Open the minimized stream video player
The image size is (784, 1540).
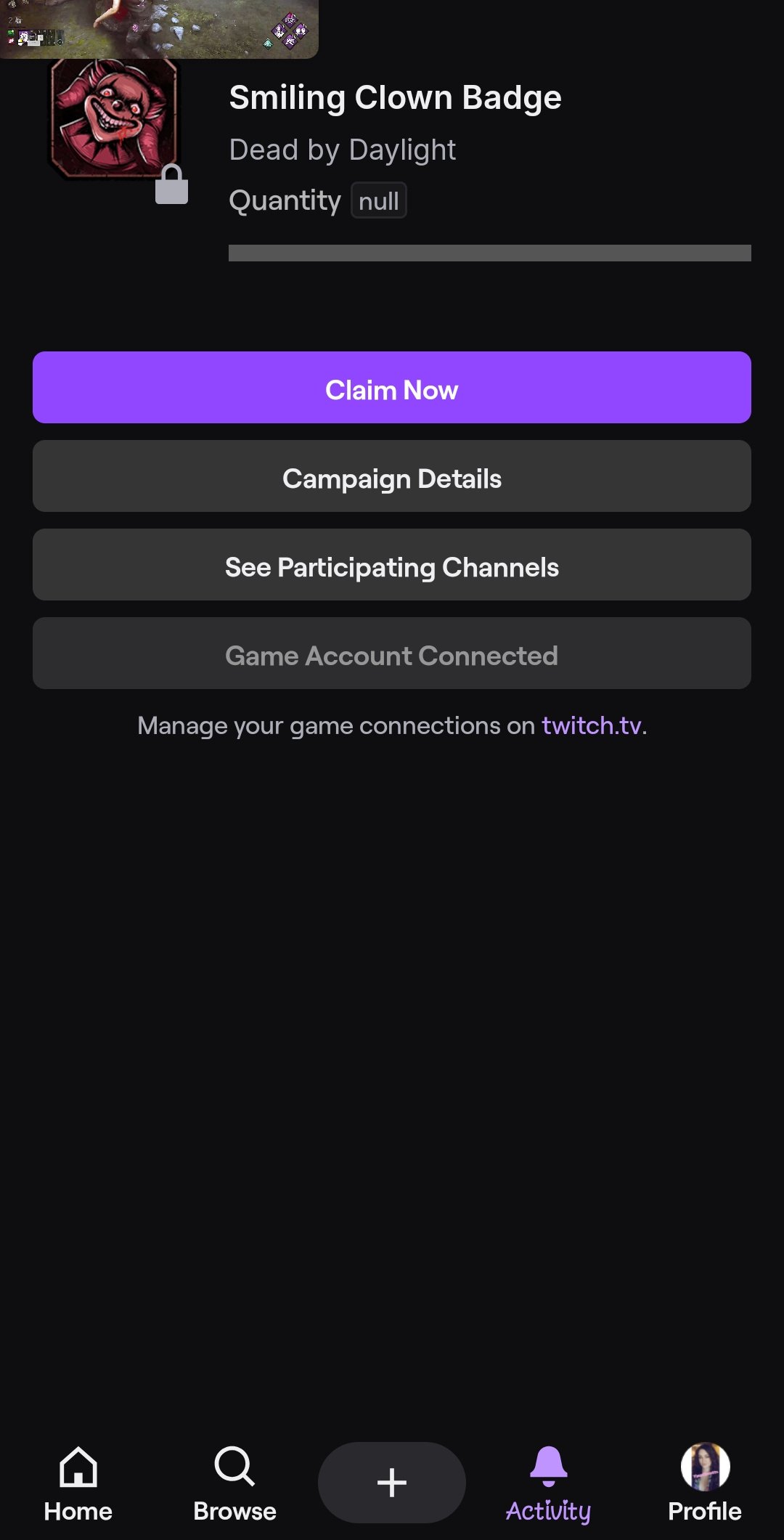click(158, 28)
